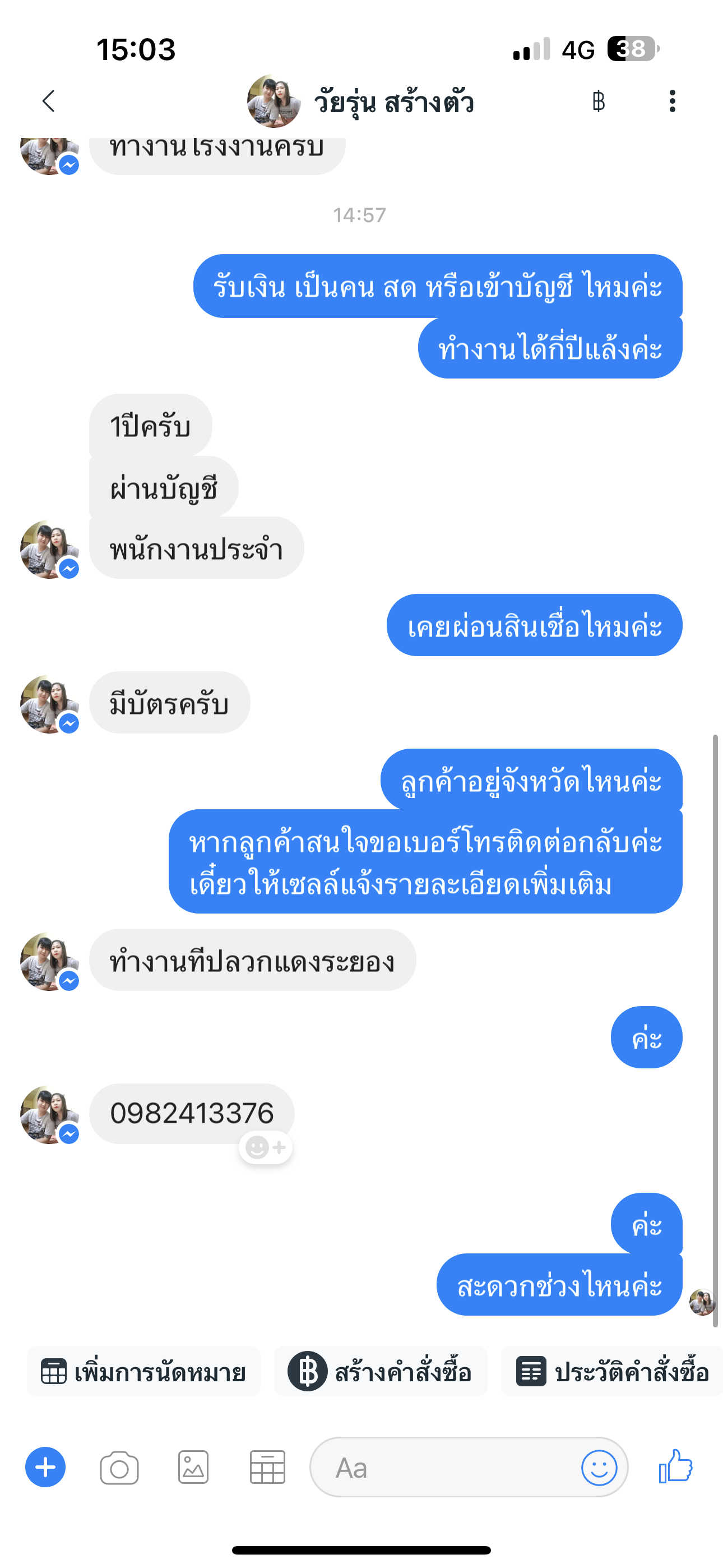Open the photo gallery picker
723x1568 pixels.
[x=193, y=1468]
